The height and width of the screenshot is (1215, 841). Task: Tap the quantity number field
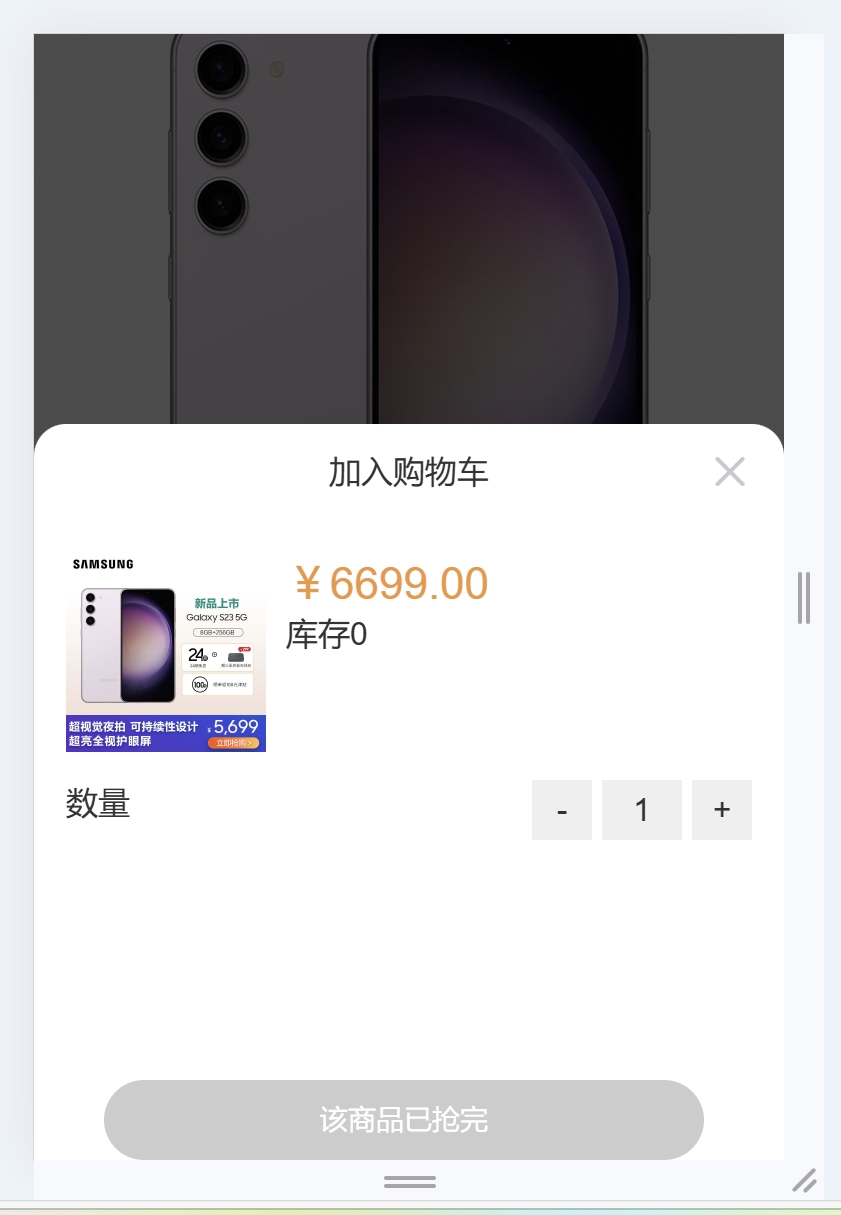(x=642, y=810)
